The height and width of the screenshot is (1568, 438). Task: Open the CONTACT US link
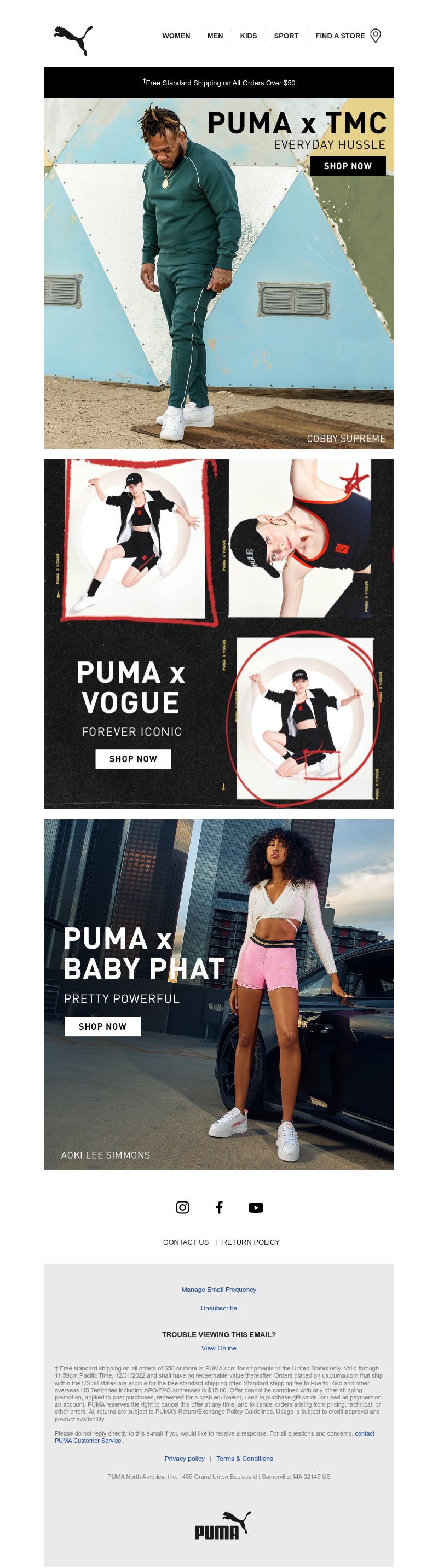[x=185, y=1242]
